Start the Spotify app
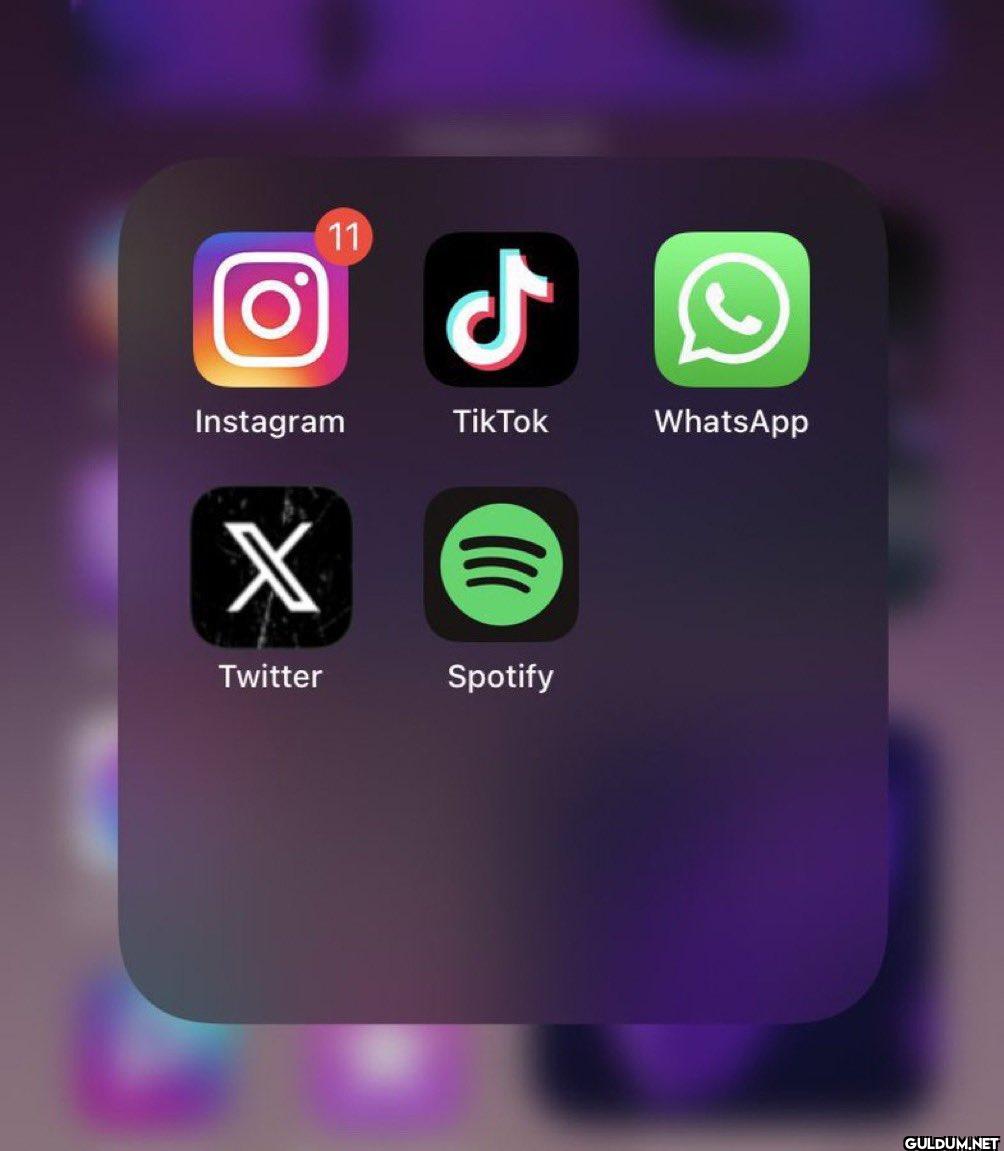Screen dimensions: 1004x1151 tap(501, 566)
